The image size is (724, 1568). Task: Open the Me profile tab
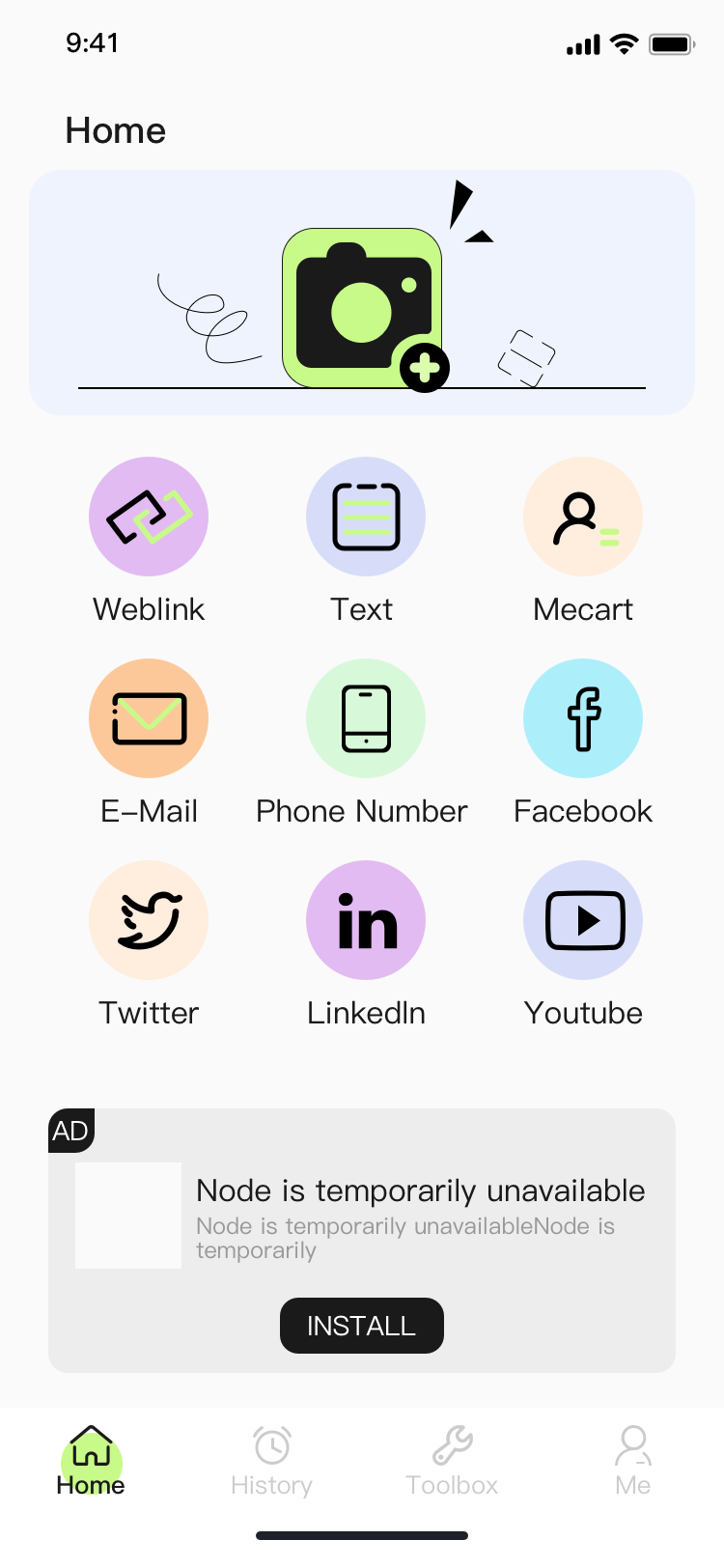point(632,1458)
